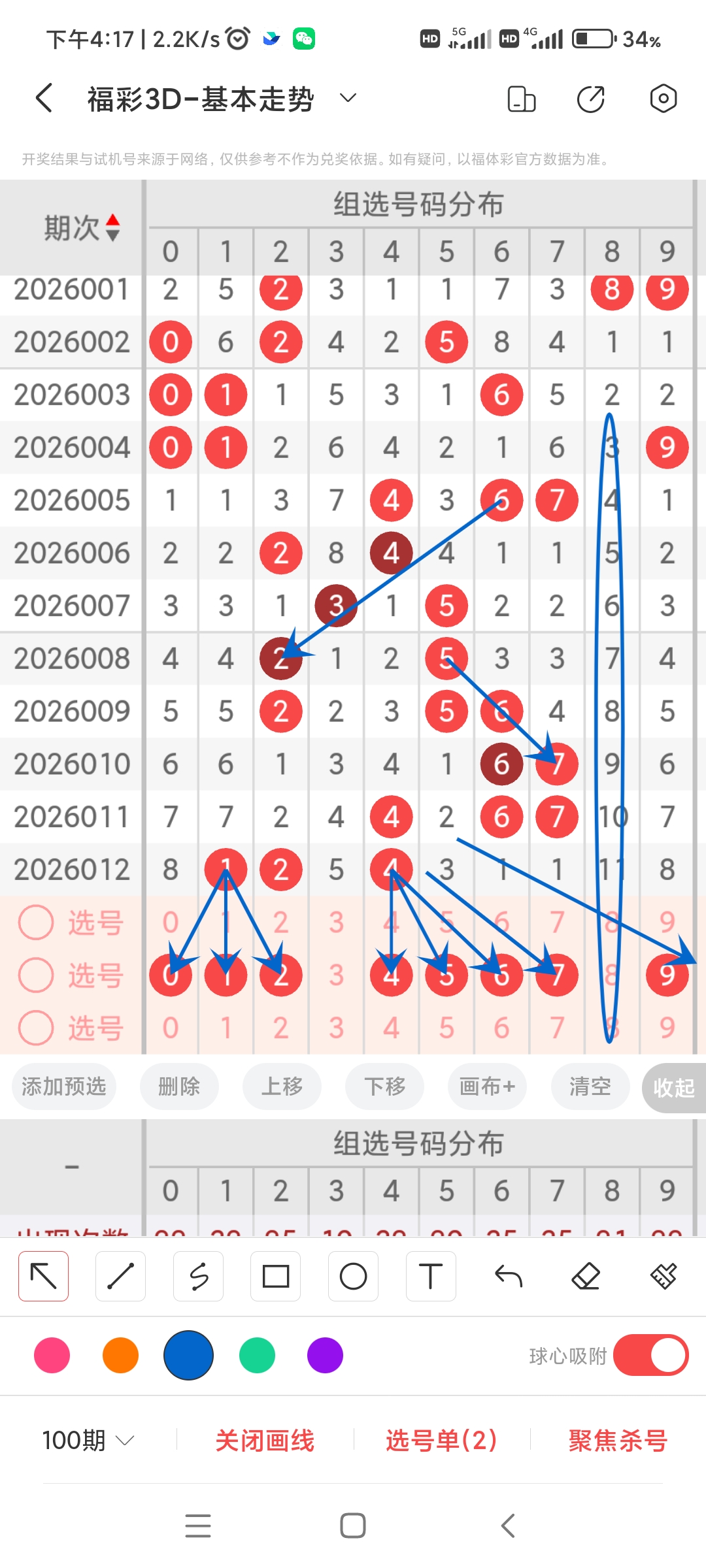Select the first 选号 row radio circle

click(x=37, y=923)
